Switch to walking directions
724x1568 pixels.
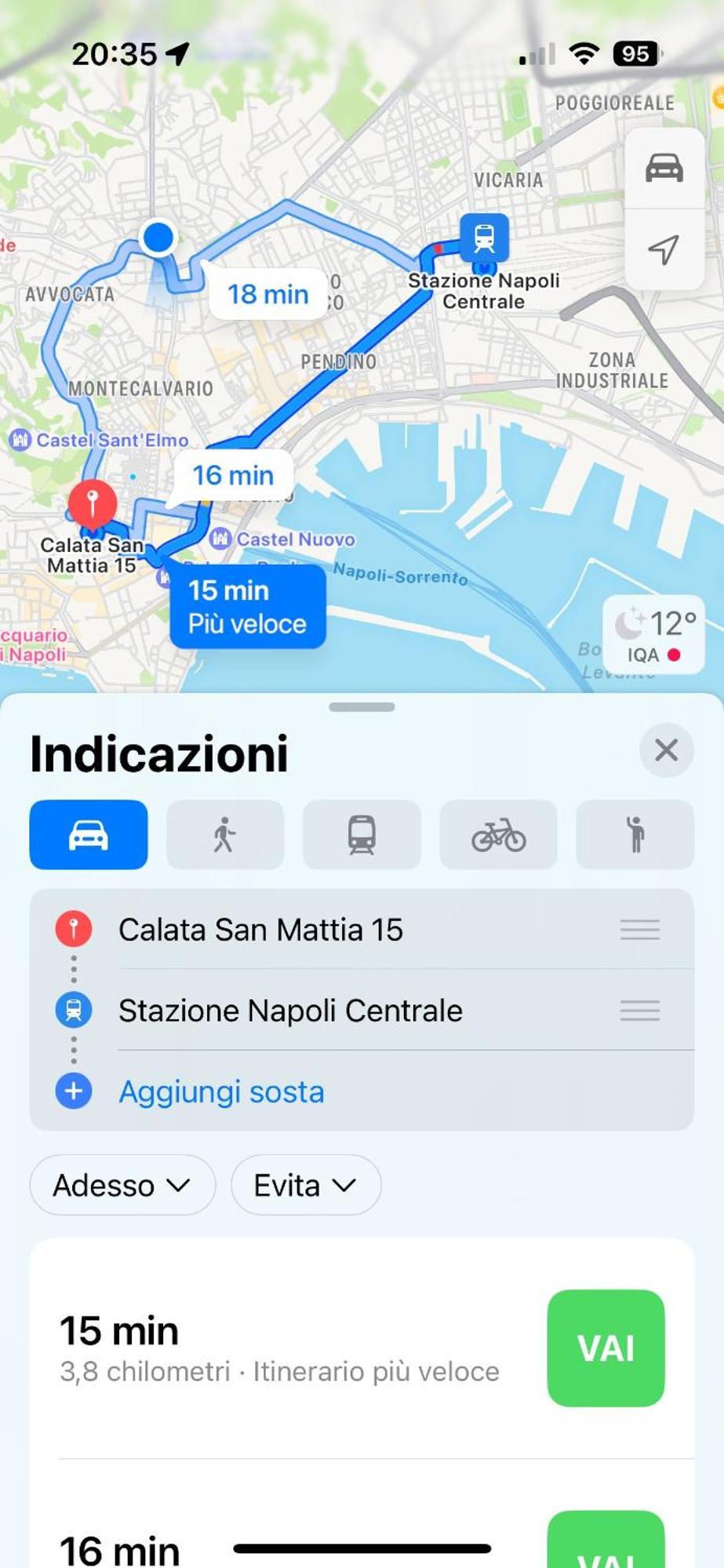click(x=224, y=834)
